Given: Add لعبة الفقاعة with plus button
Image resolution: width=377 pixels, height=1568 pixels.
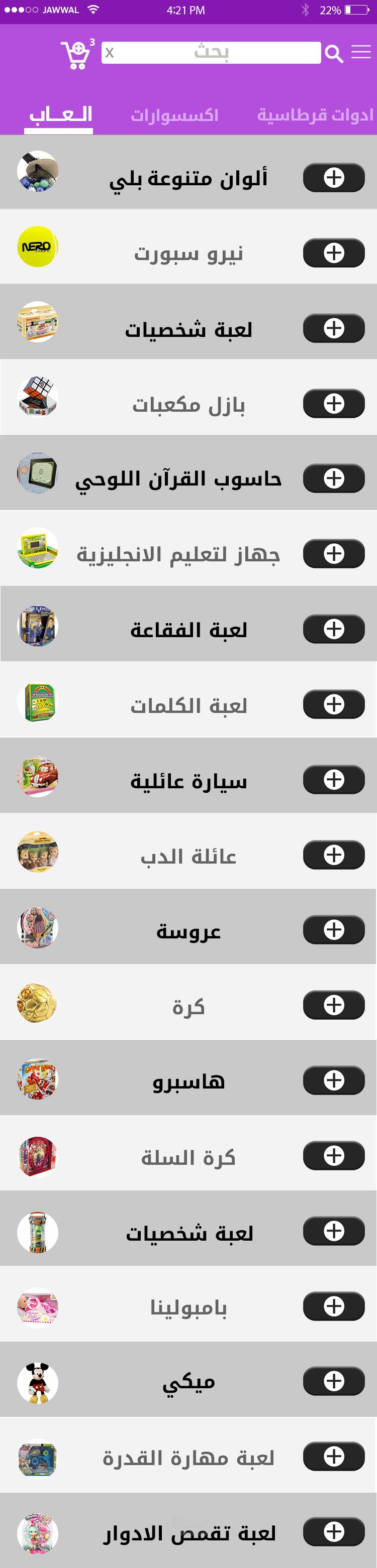Looking at the screenshot, I should pyautogui.click(x=334, y=629).
